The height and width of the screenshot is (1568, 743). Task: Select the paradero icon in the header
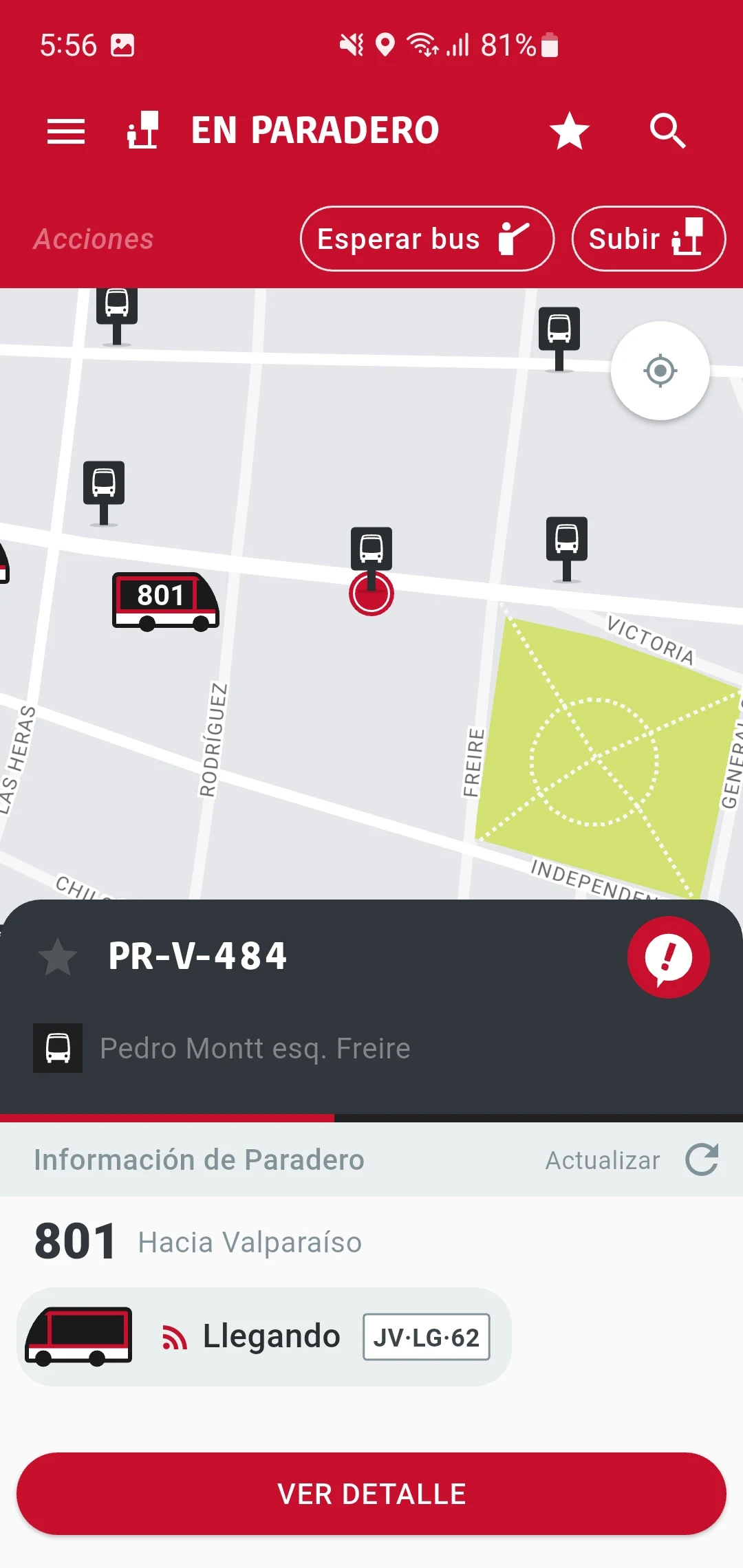(x=141, y=130)
